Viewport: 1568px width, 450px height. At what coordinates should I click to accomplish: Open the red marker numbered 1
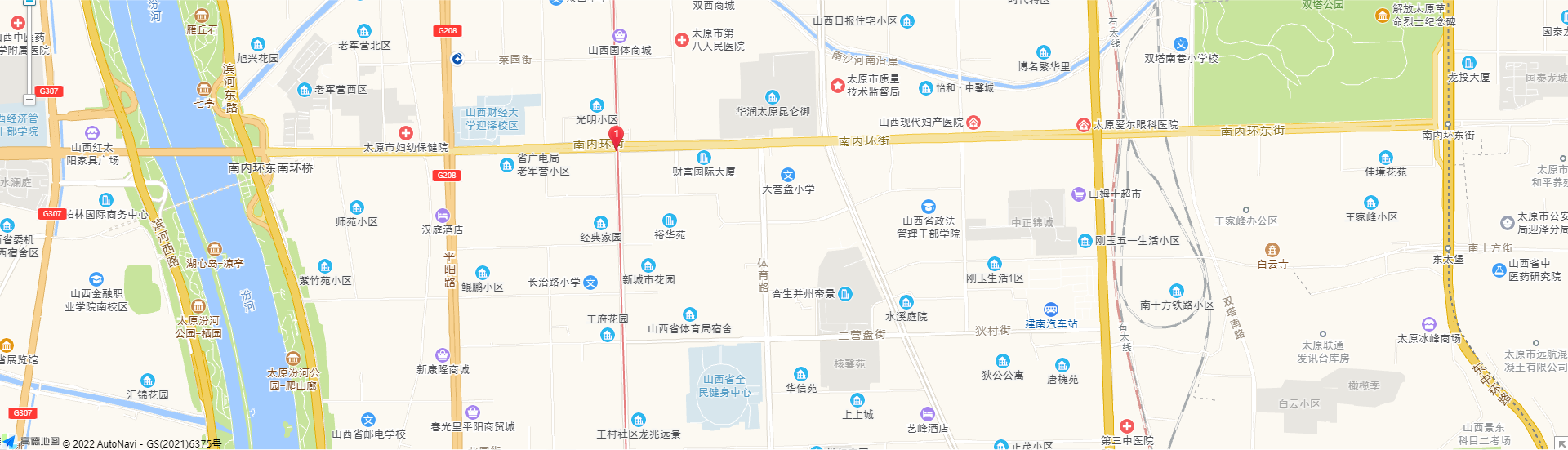tap(617, 136)
